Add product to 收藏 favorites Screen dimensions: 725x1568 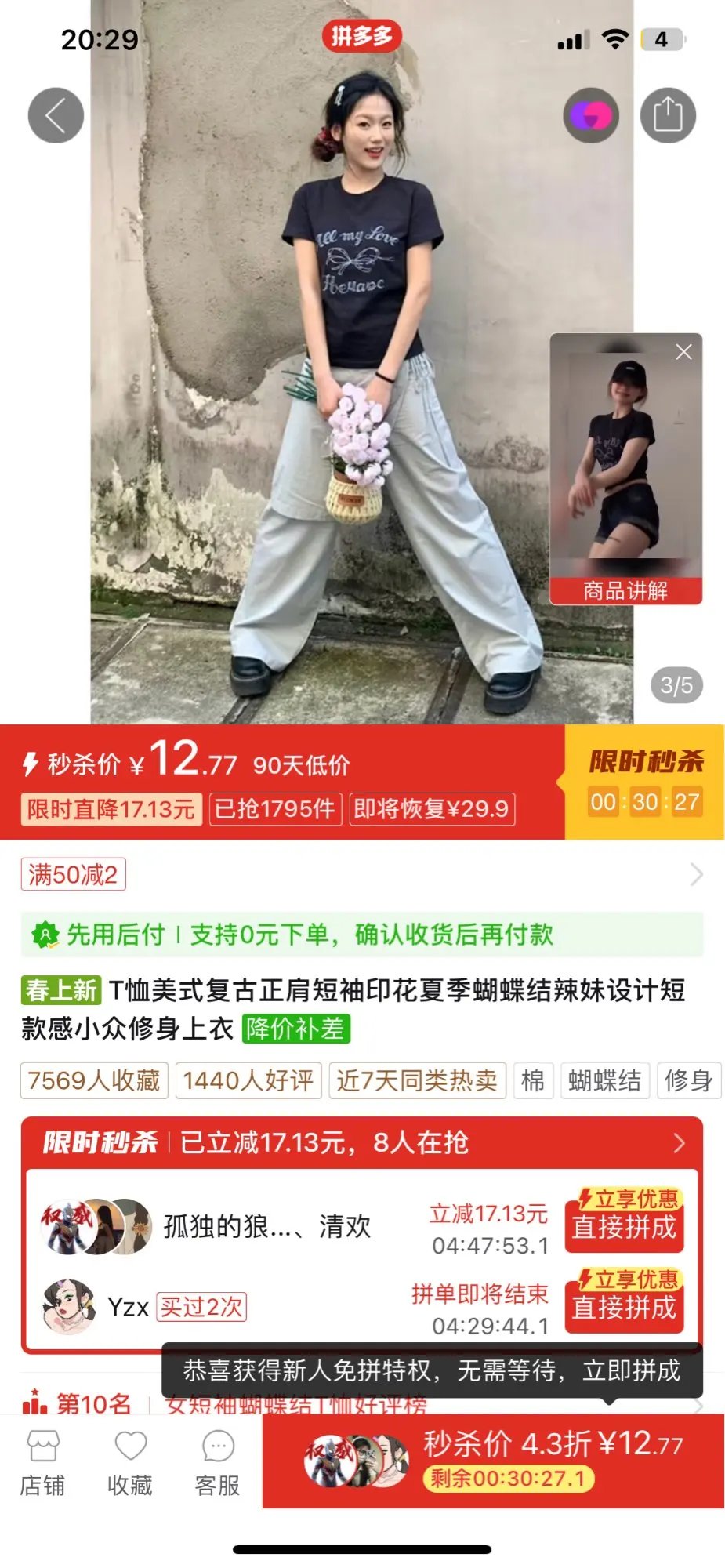[130, 1463]
